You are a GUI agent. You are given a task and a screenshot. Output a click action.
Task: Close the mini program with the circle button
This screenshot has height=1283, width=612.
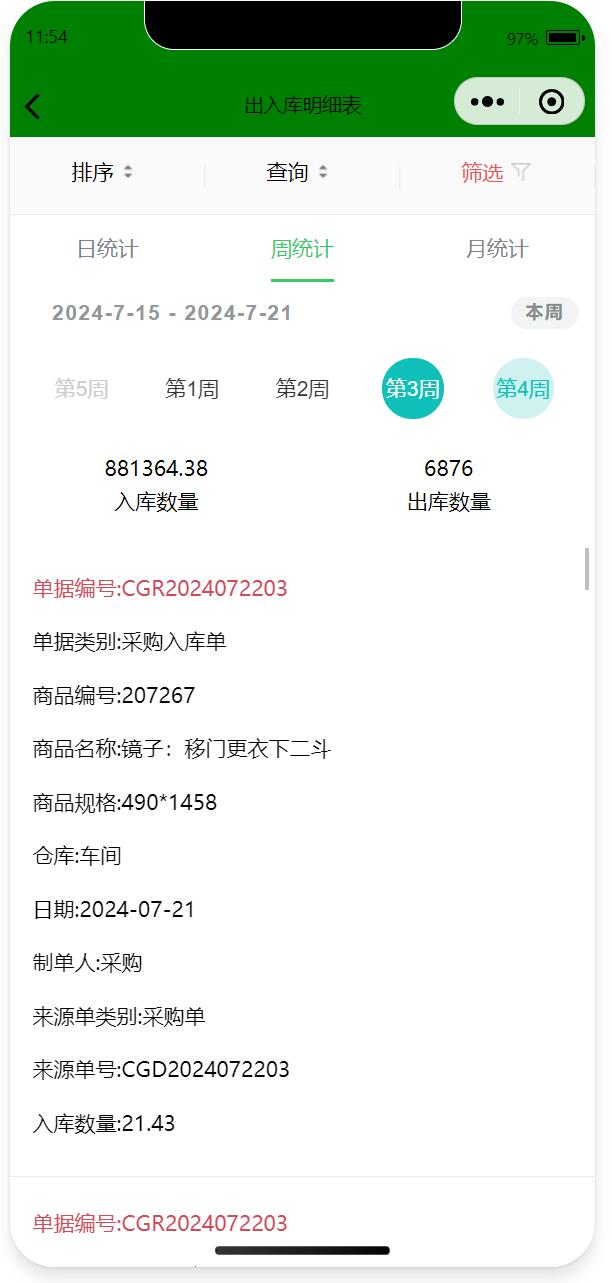click(551, 102)
